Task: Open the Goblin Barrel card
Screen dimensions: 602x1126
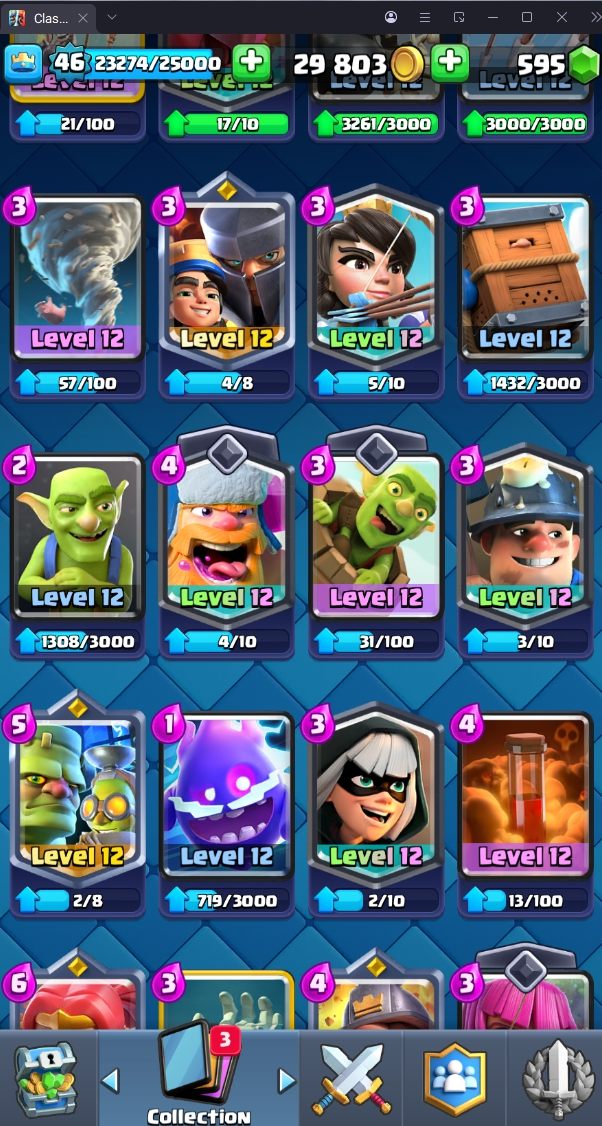Action: click(375, 540)
